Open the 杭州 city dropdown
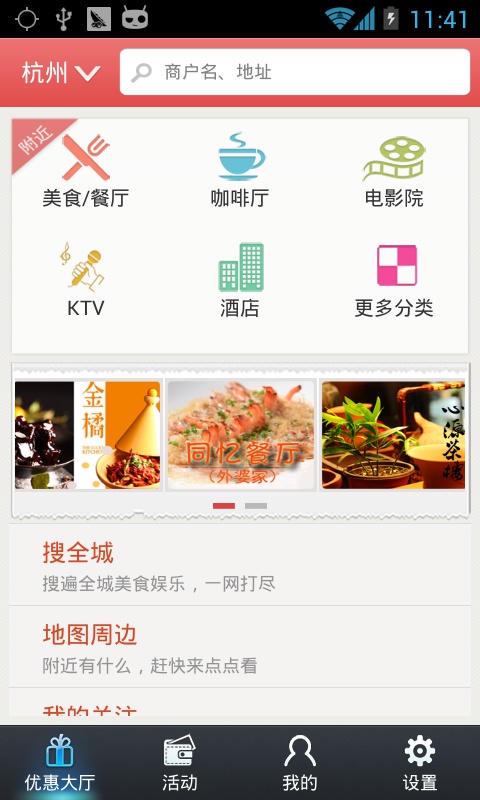Screen dimensions: 480x800 pos(61,73)
